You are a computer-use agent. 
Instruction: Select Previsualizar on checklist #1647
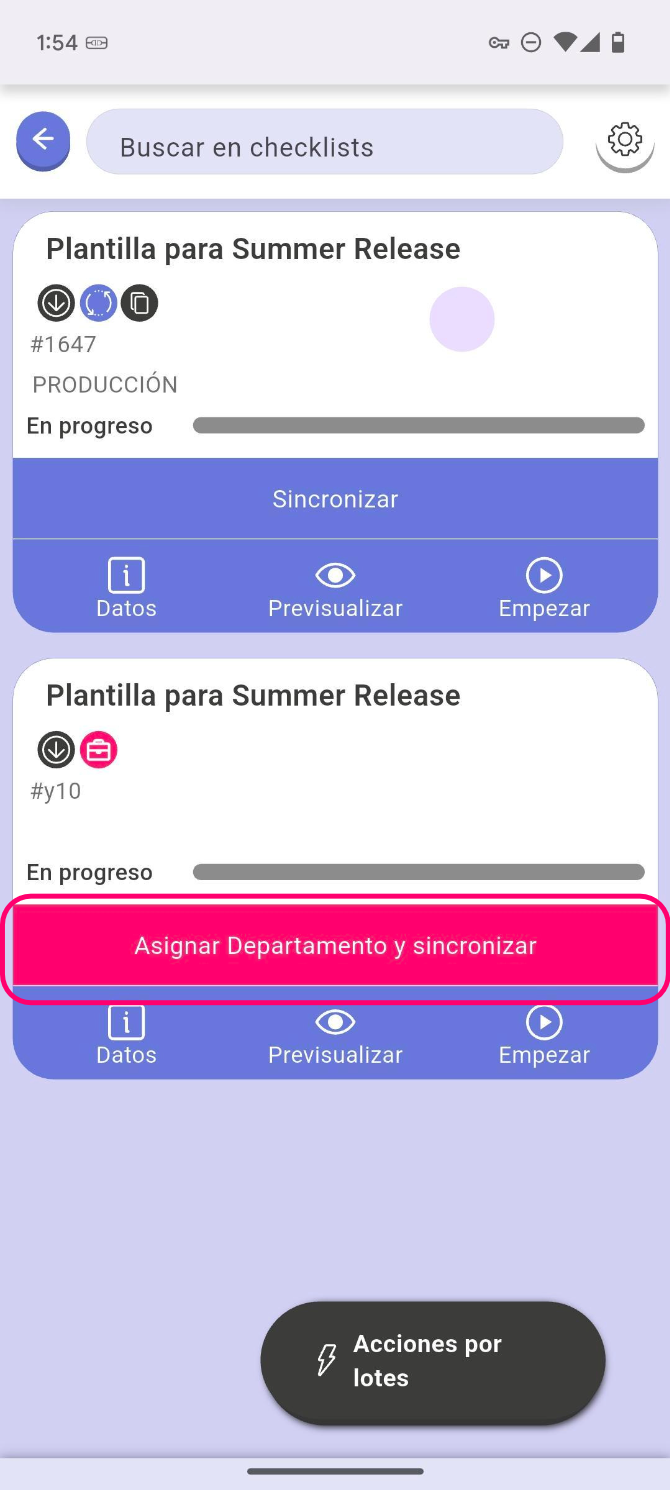(335, 588)
